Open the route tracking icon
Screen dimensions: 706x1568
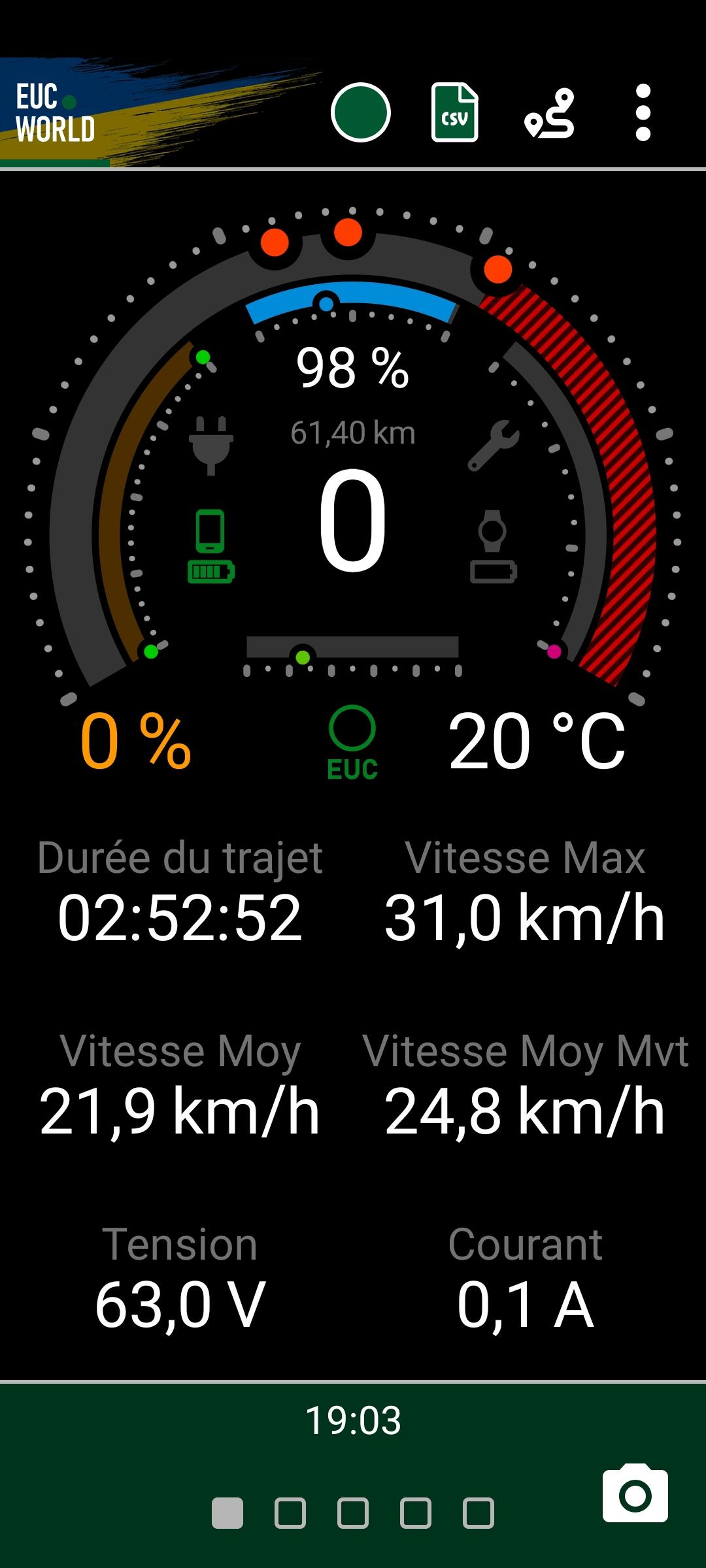[x=550, y=113]
